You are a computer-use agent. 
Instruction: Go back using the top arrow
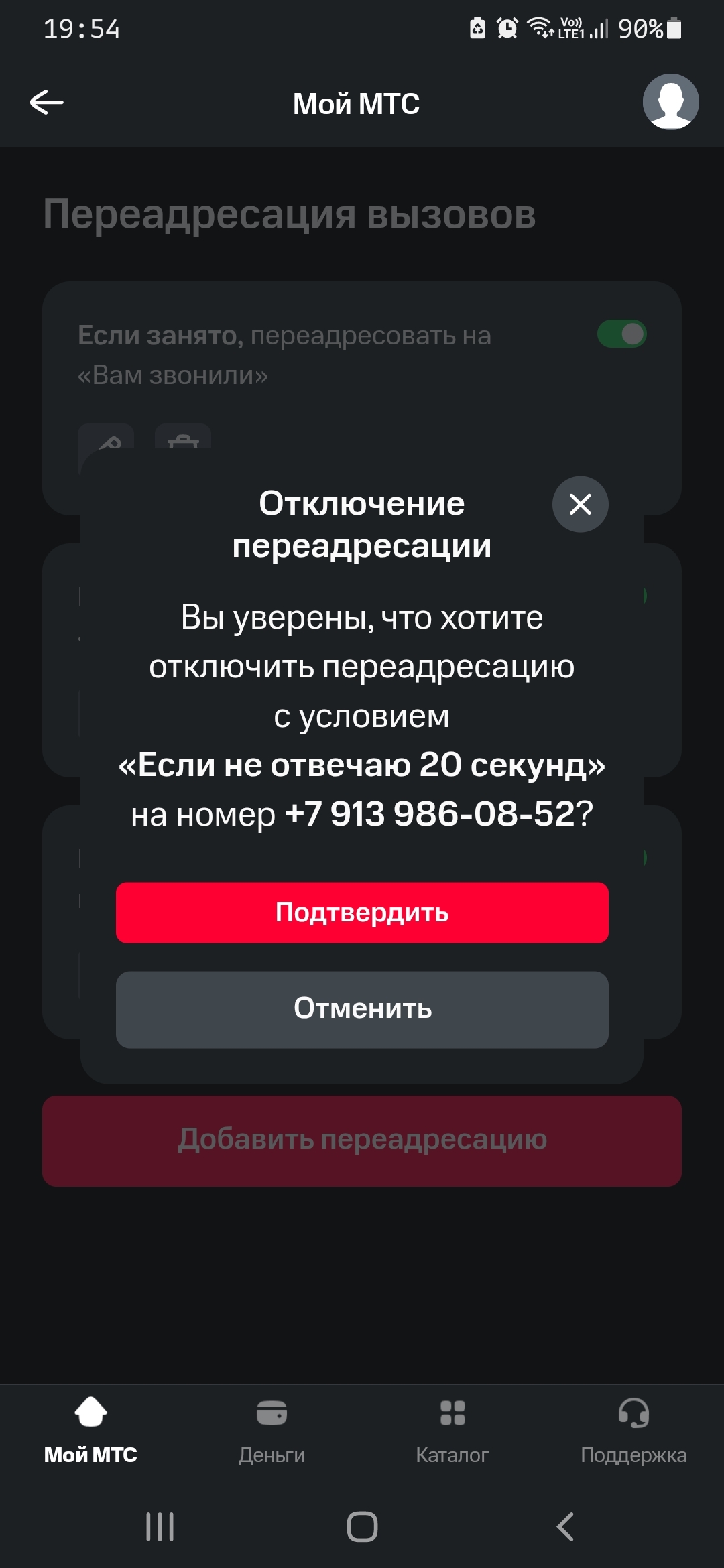click(x=47, y=103)
